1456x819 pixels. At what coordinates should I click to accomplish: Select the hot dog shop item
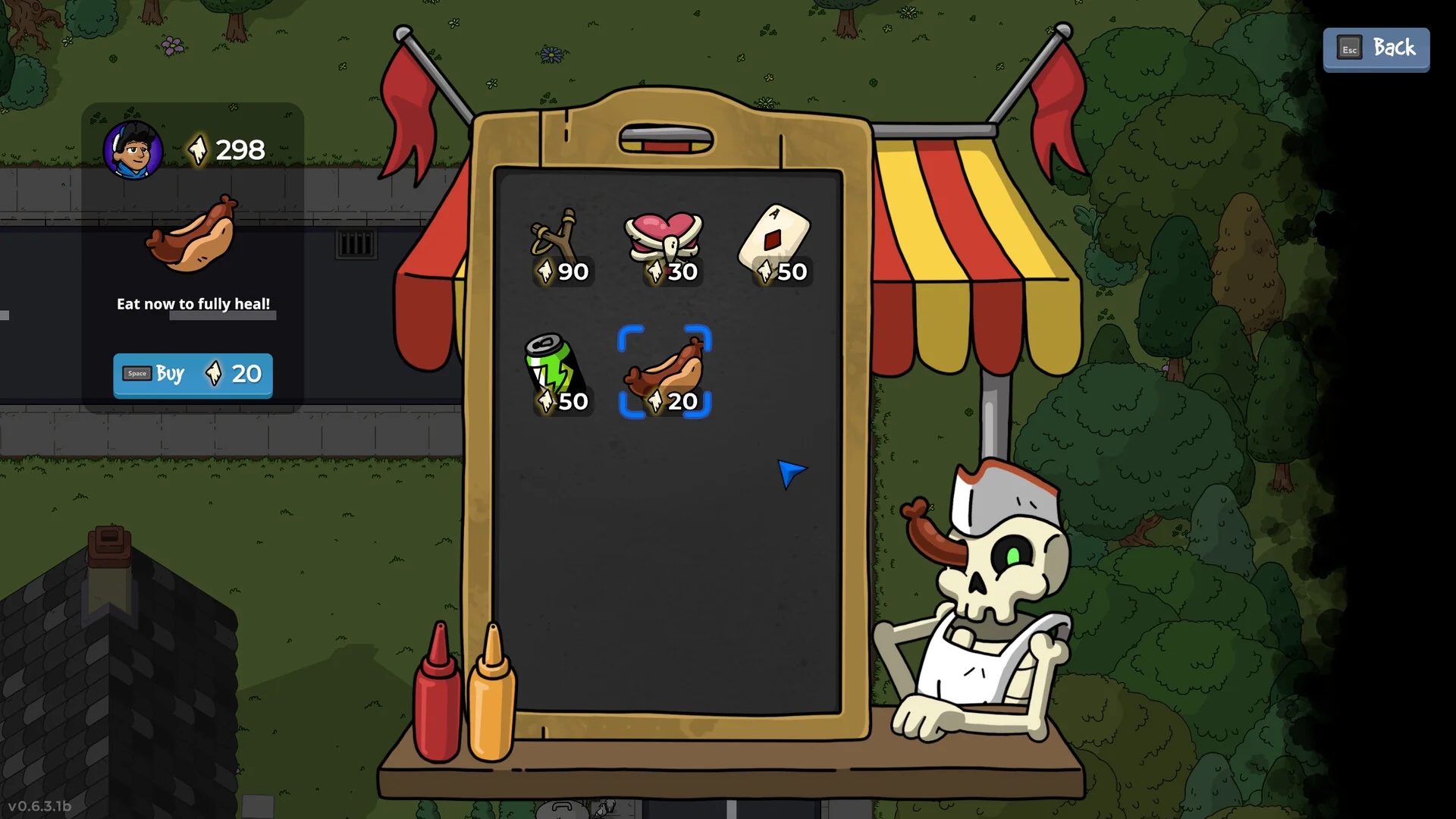point(665,373)
